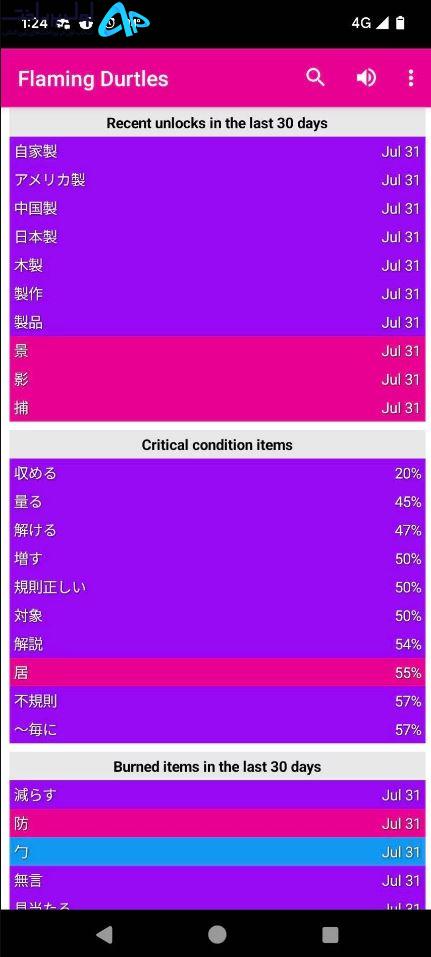Viewport: 431px width, 957px height.
Task: Open the recent unlock アメリカ製
Action: tap(217, 180)
